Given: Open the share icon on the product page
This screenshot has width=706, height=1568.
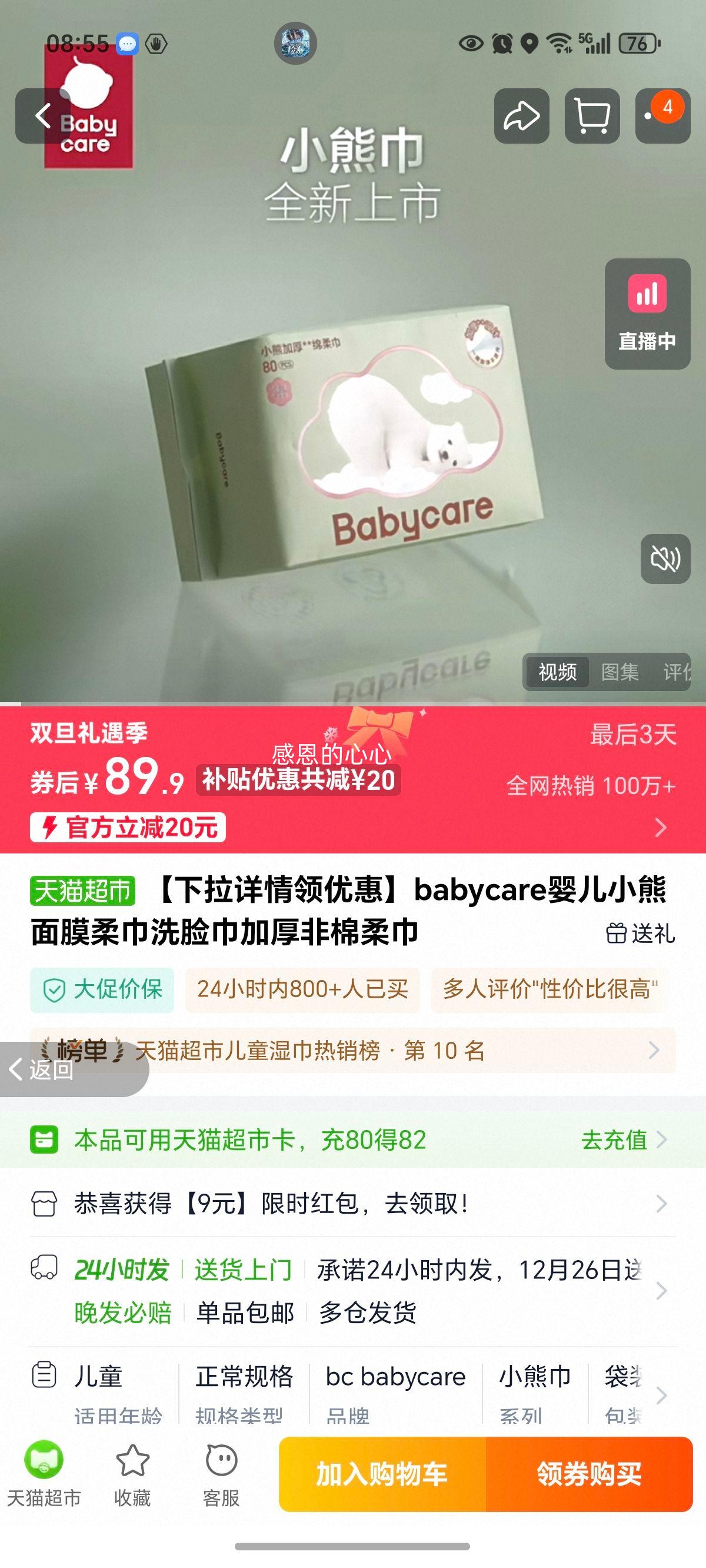Looking at the screenshot, I should coord(522,117).
